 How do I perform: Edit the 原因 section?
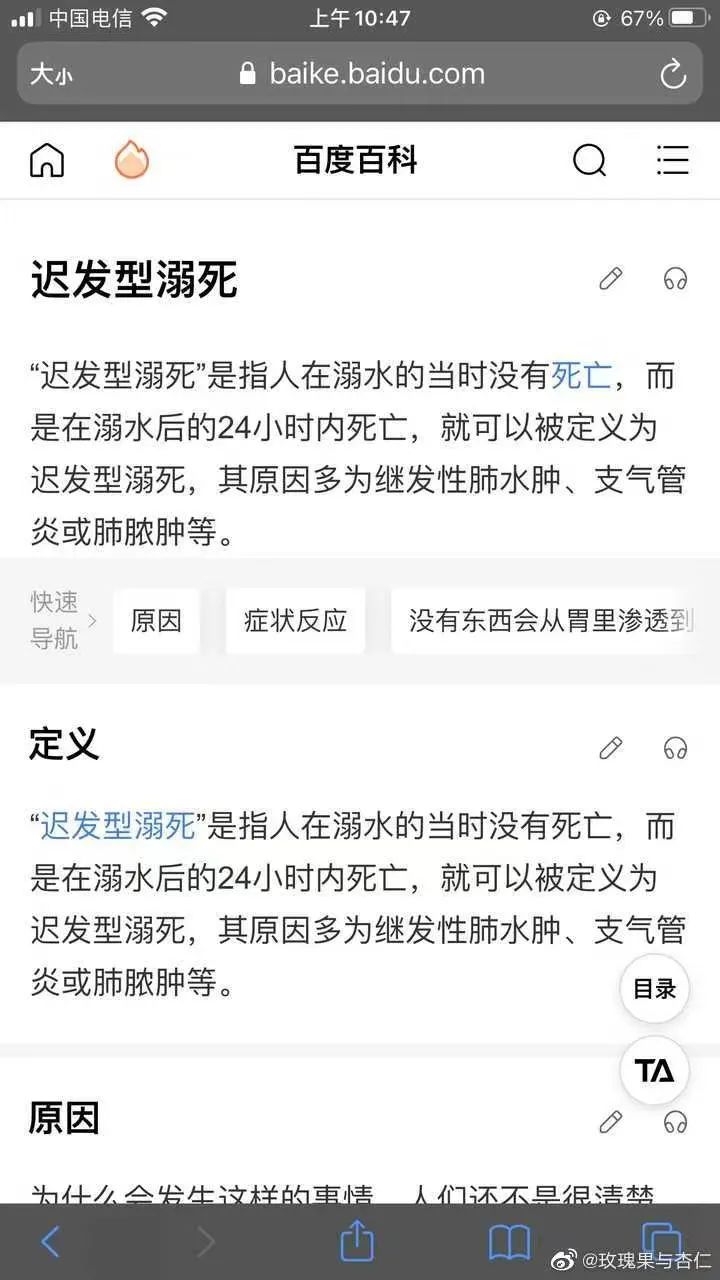[x=610, y=1122]
